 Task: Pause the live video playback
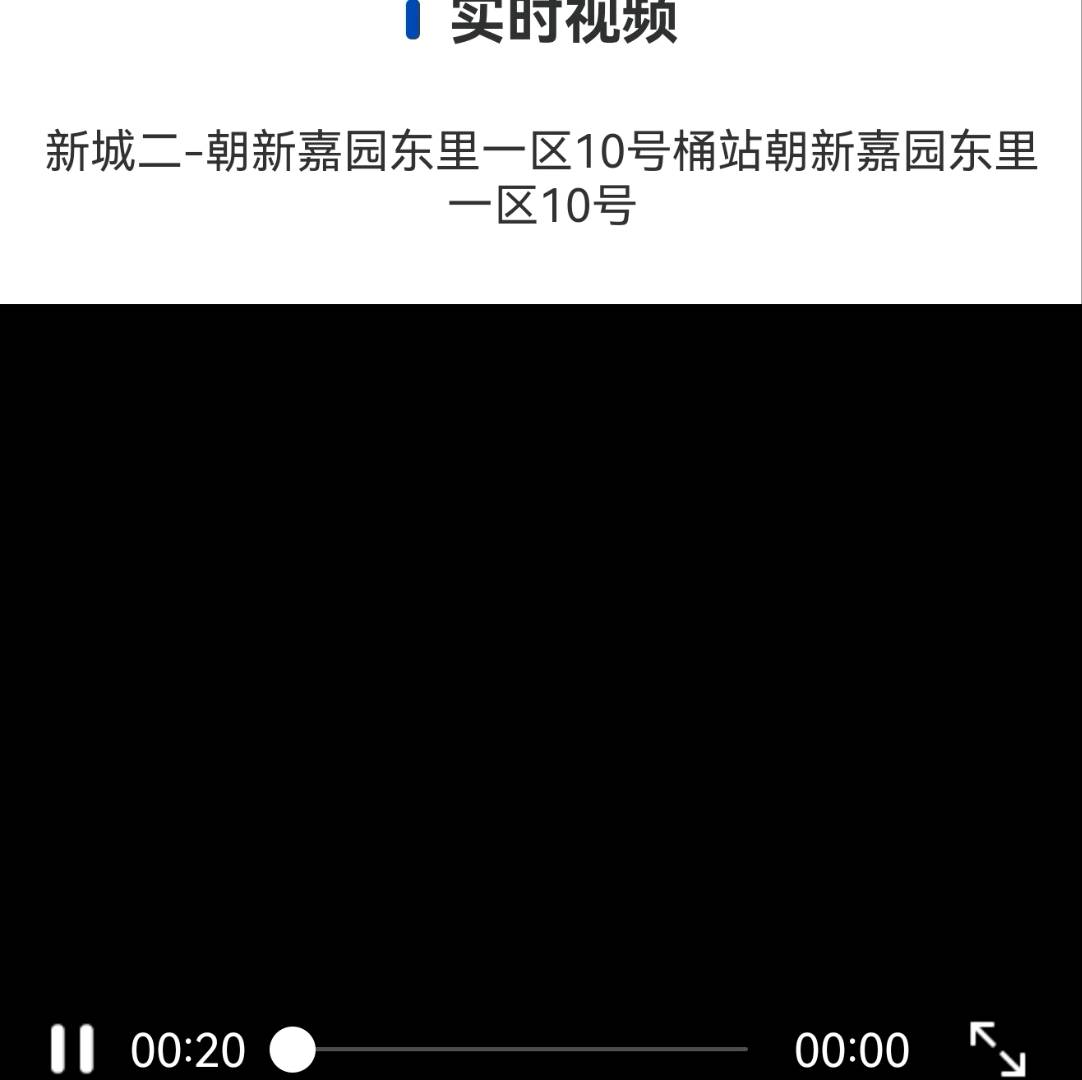[x=73, y=1049]
